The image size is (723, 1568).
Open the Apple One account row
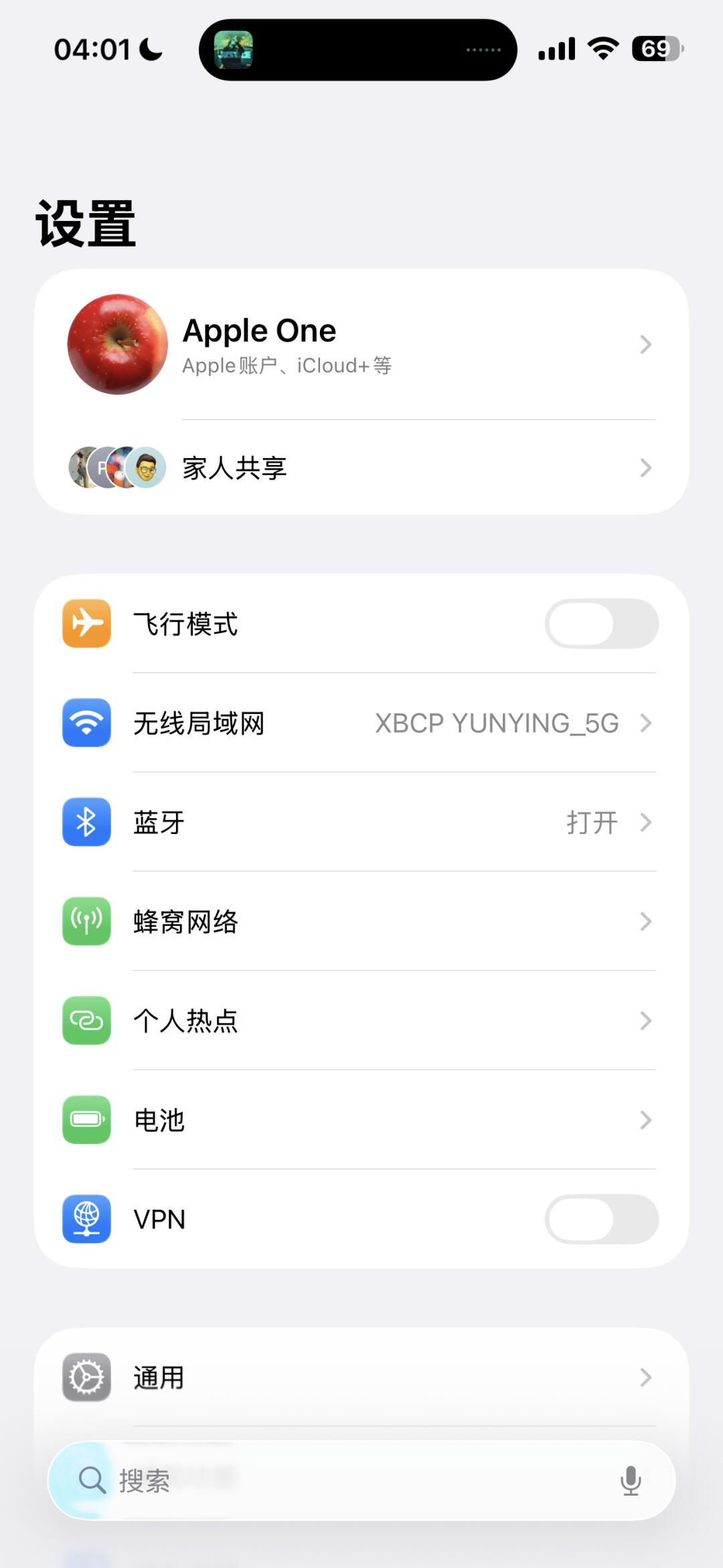[361, 344]
